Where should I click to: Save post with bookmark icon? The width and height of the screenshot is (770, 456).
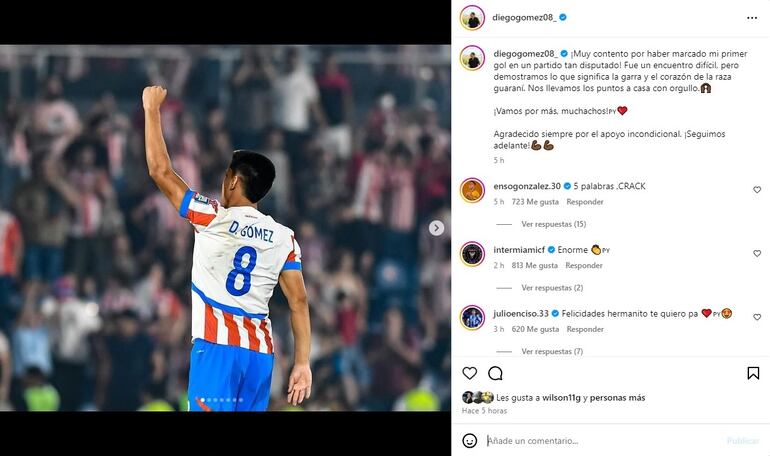pyautogui.click(x=753, y=373)
